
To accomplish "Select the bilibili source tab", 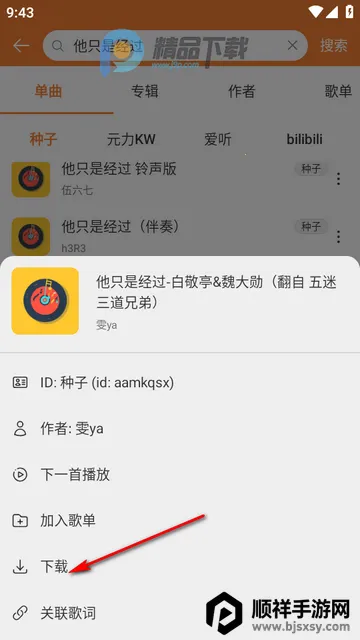I will (304, 139).
